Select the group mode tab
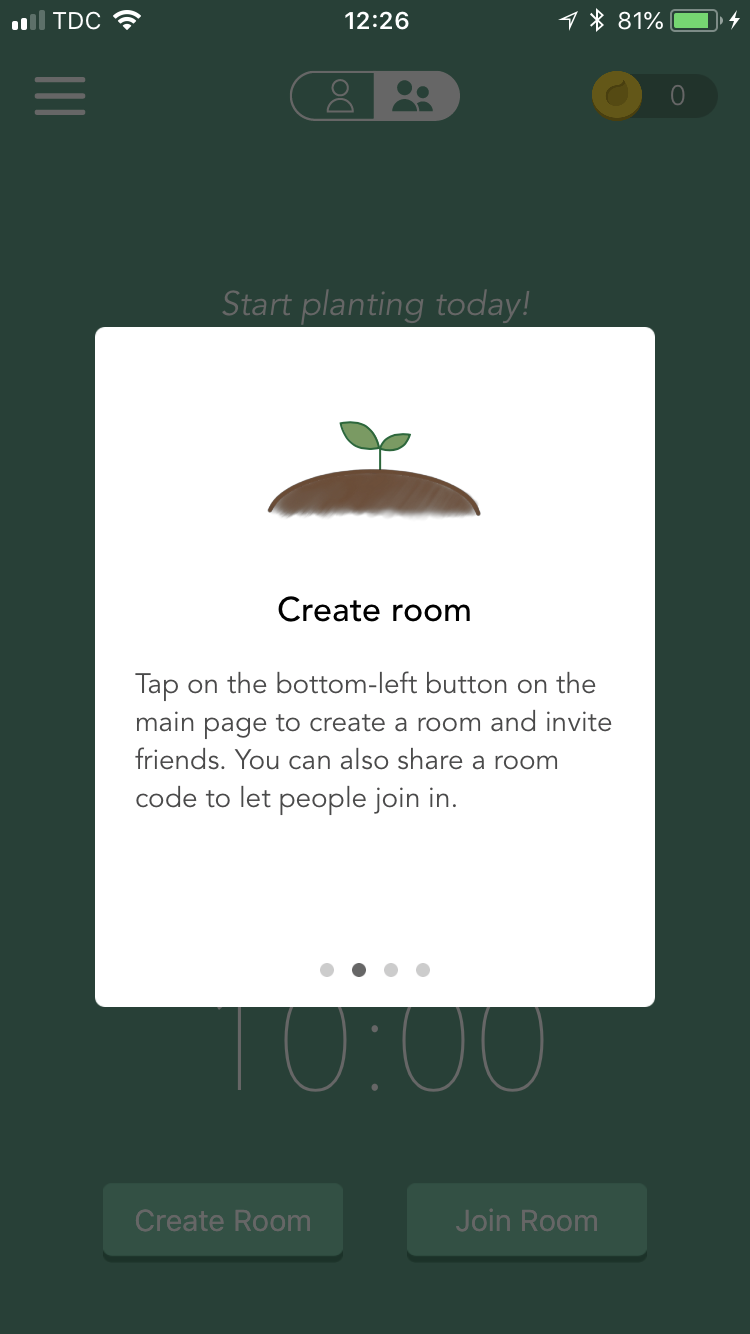Image resolution: width=750 pixels, height=1334 pixels. pyautogui.click(x=414, y=97)
